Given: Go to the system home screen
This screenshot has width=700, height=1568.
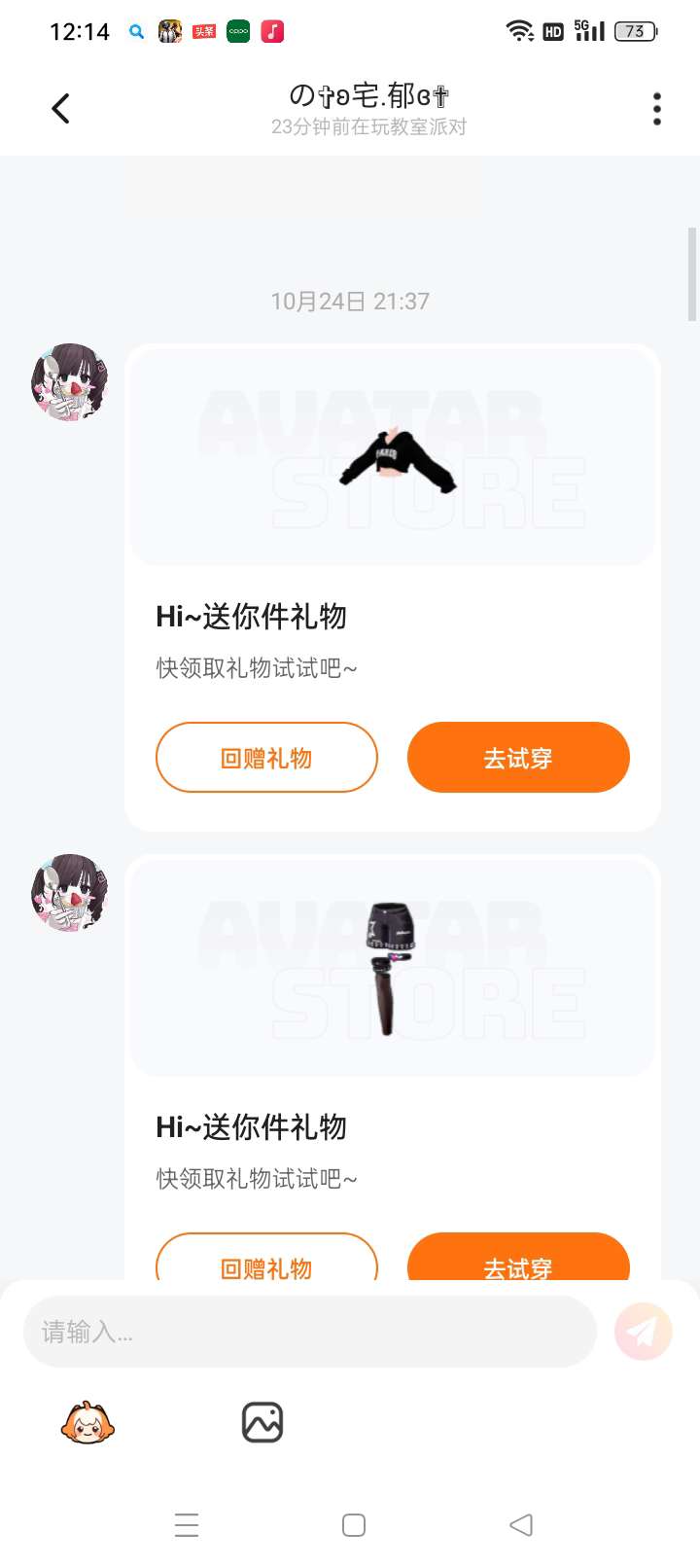Looking at the screenshot, I should pos(354,1524).
